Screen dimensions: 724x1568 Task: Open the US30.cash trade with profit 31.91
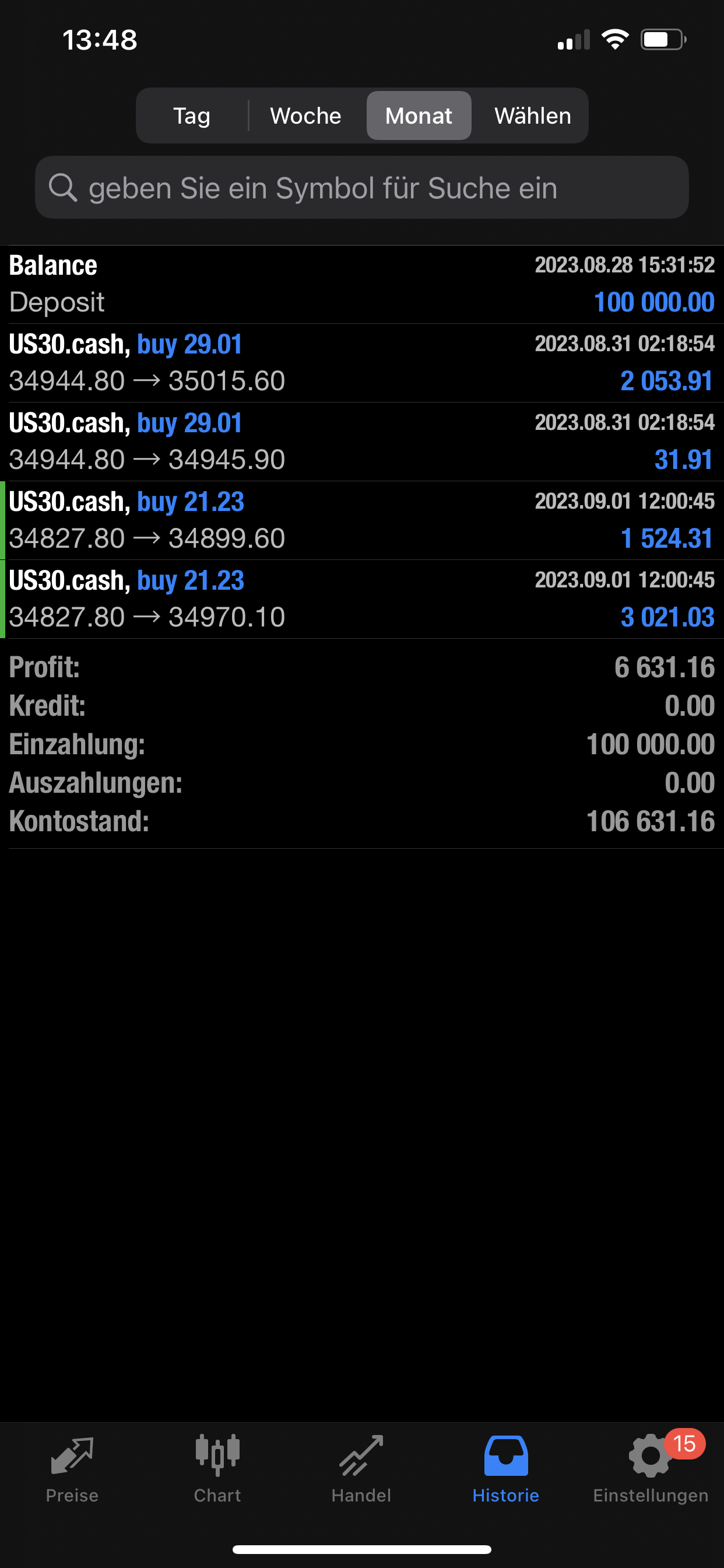(362, 442)
